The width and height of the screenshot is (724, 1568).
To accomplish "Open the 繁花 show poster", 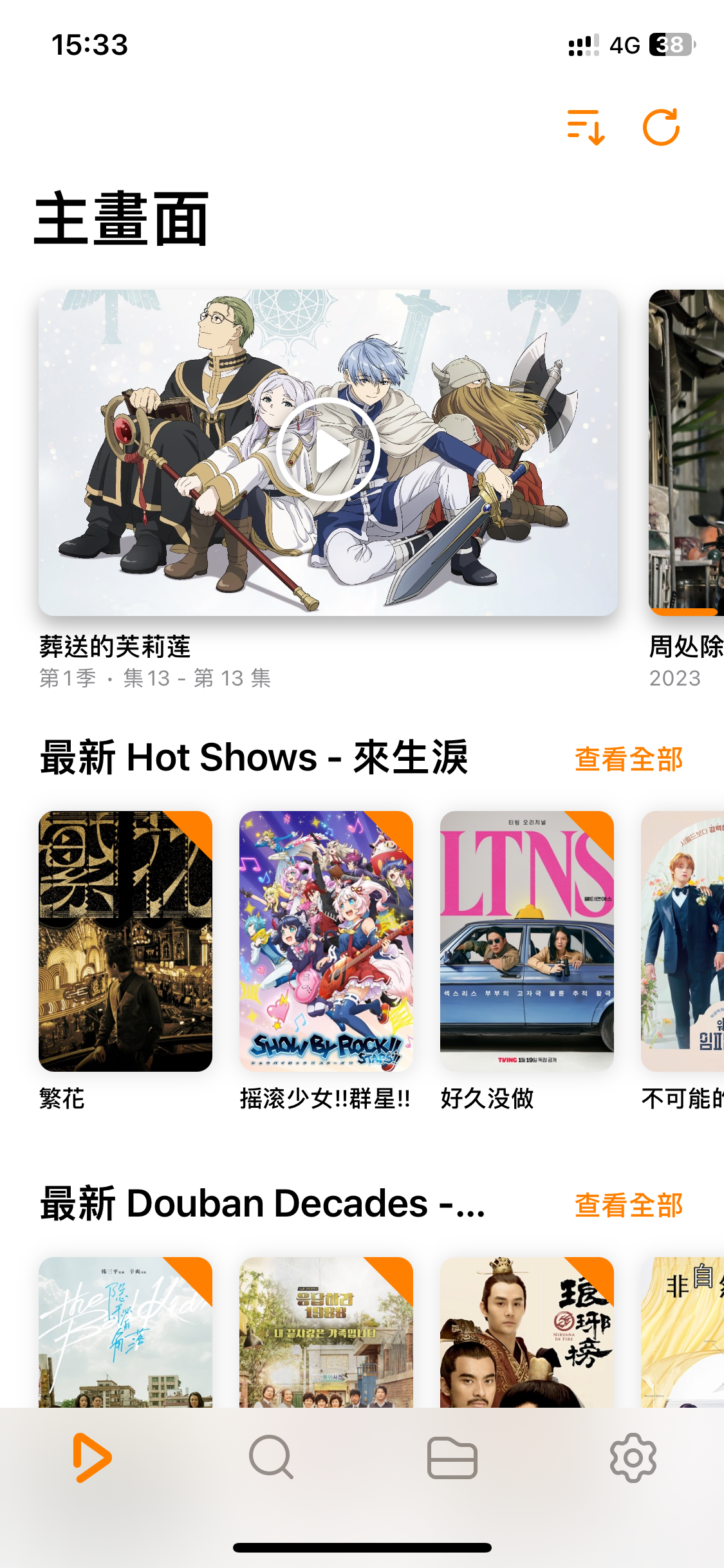I will point(125,940).
